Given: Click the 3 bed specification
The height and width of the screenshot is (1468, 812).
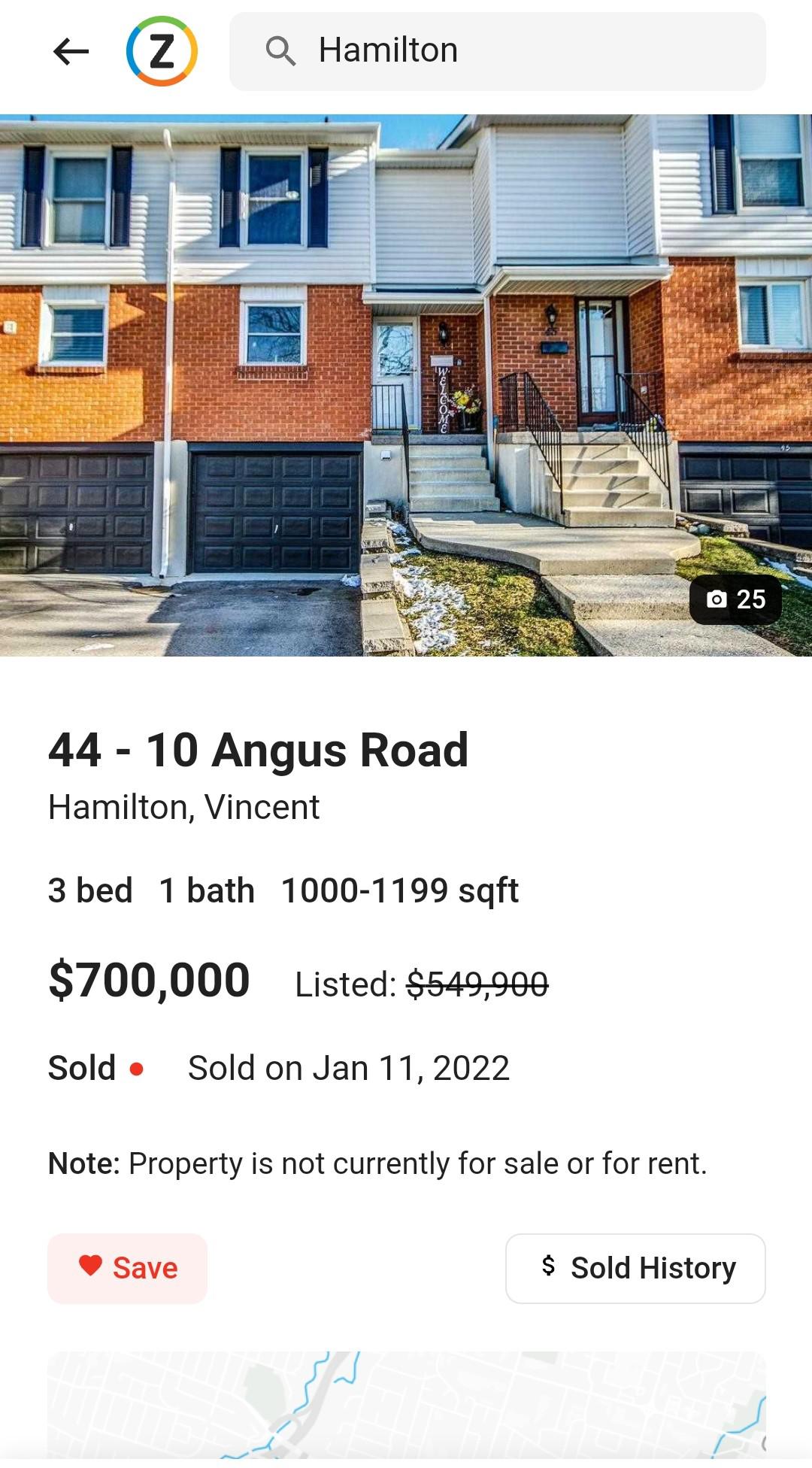Looking at the screenshot, I should 90,890.
